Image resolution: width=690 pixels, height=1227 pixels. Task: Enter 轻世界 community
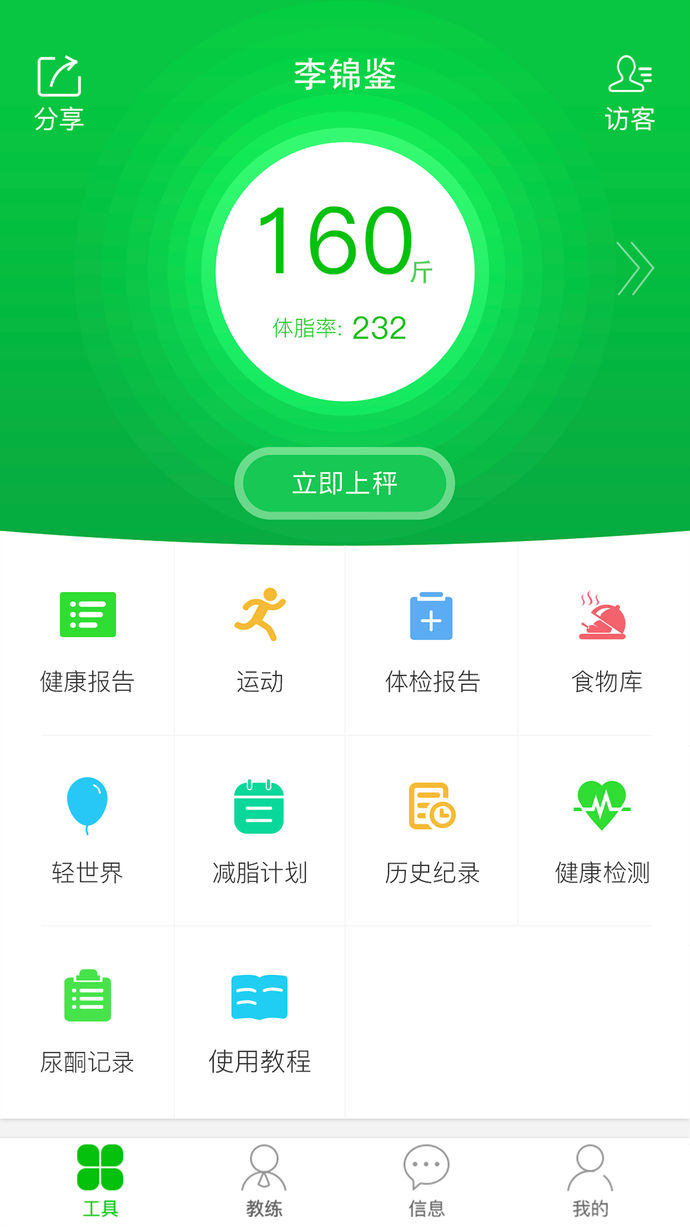[87, 831]
